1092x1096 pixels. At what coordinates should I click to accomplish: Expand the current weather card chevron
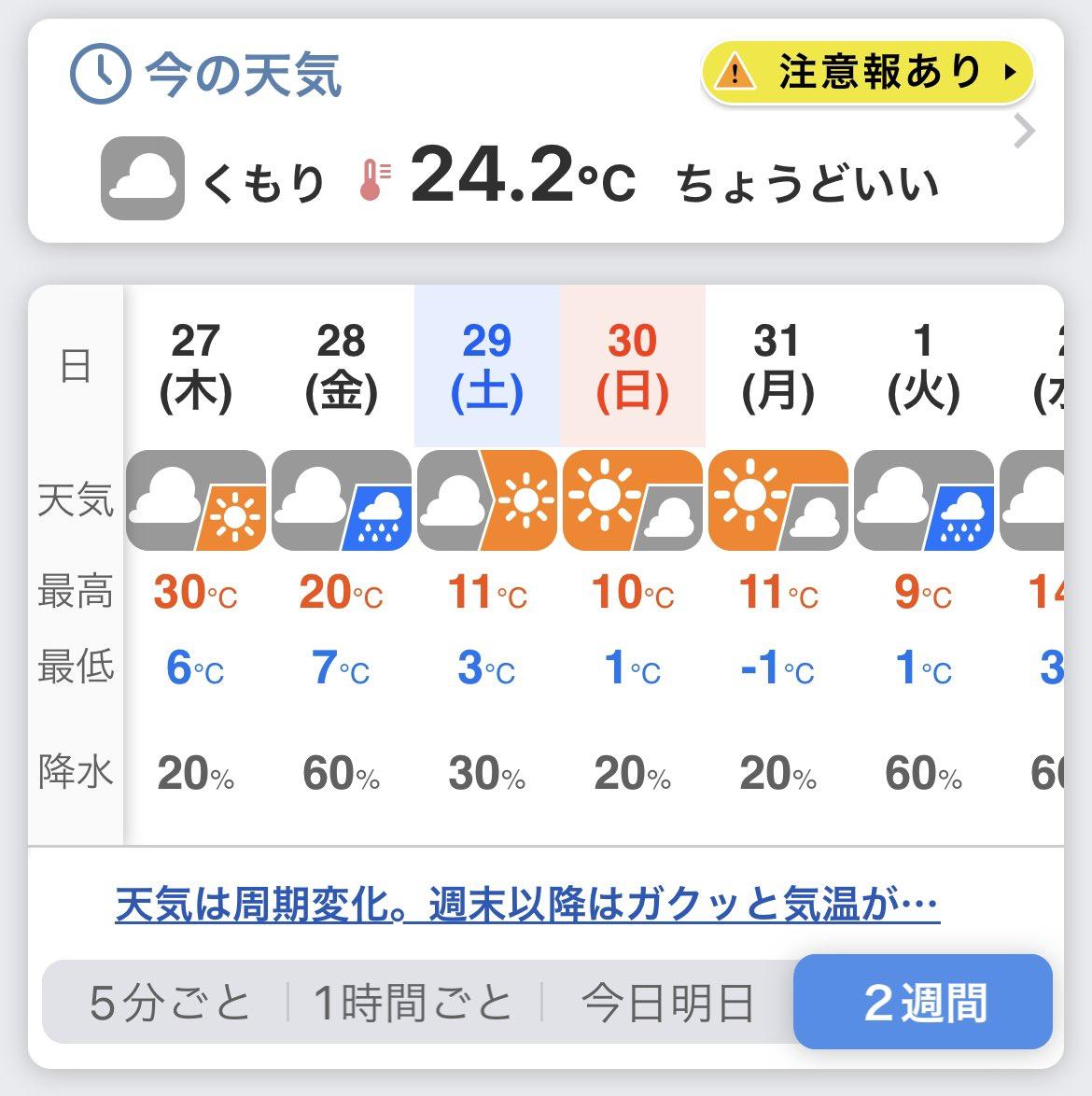[1024, 133]
